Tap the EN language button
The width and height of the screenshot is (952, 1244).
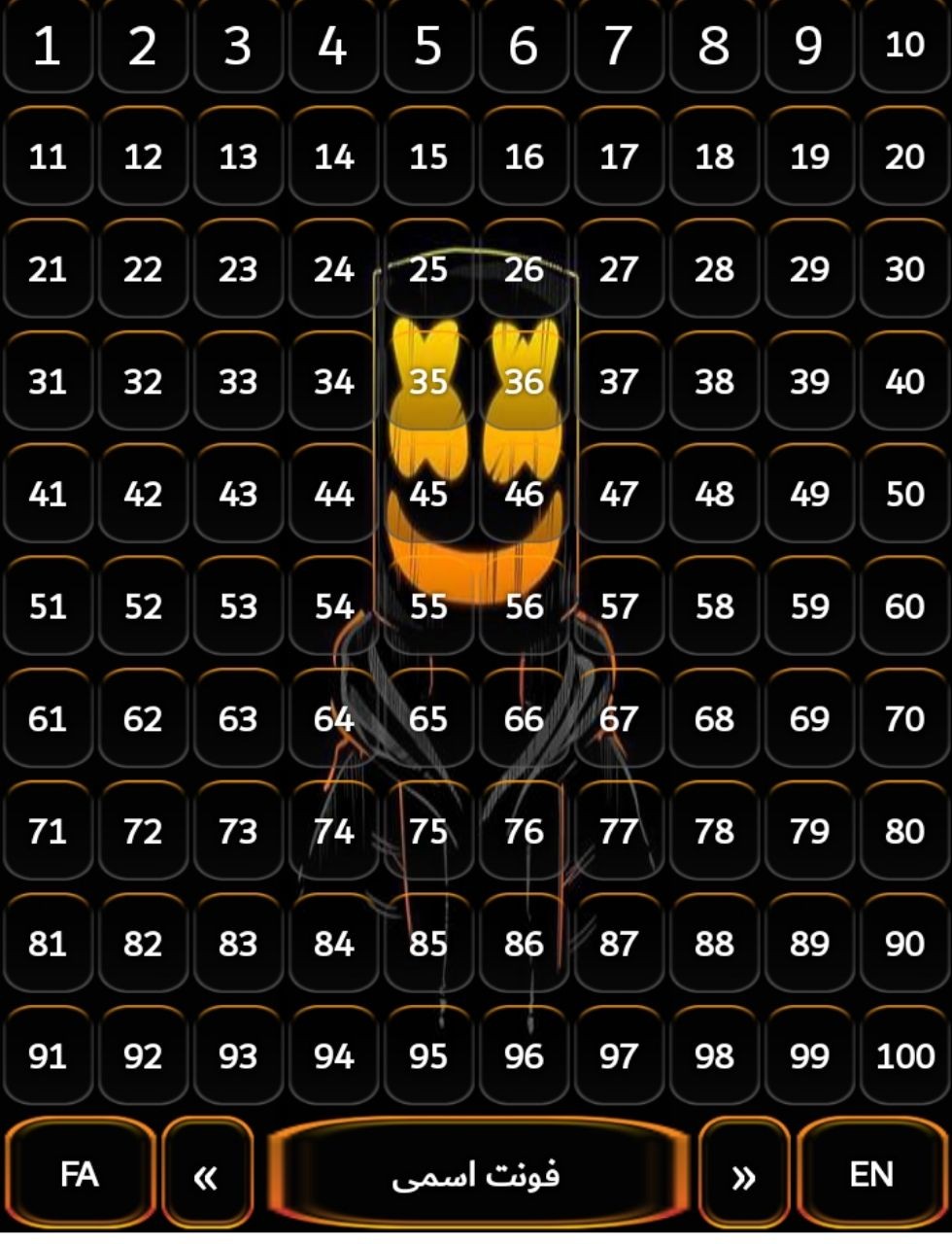point(871,1175)
